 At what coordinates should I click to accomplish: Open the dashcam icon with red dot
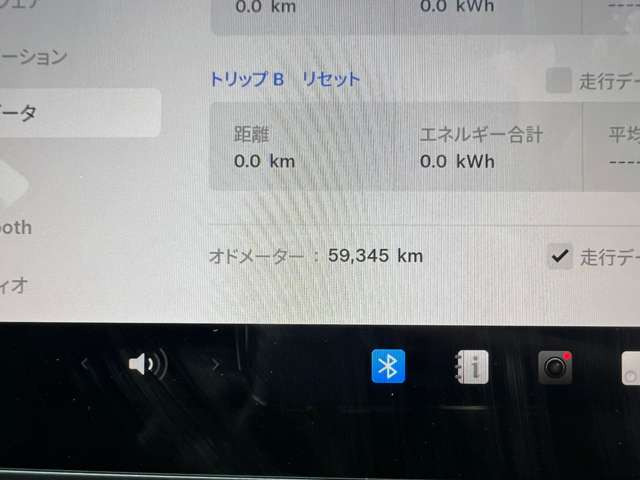[555, 367]
